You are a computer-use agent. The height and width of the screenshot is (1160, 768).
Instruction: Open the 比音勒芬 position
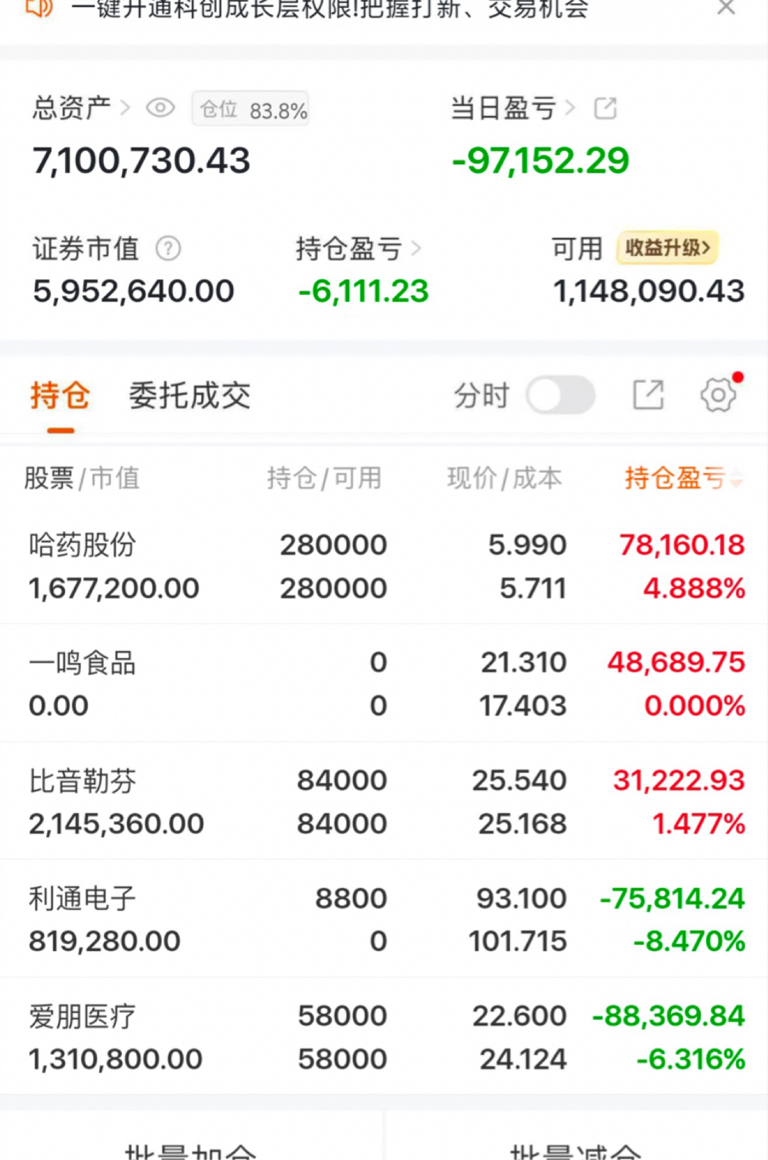click(384, 801)
